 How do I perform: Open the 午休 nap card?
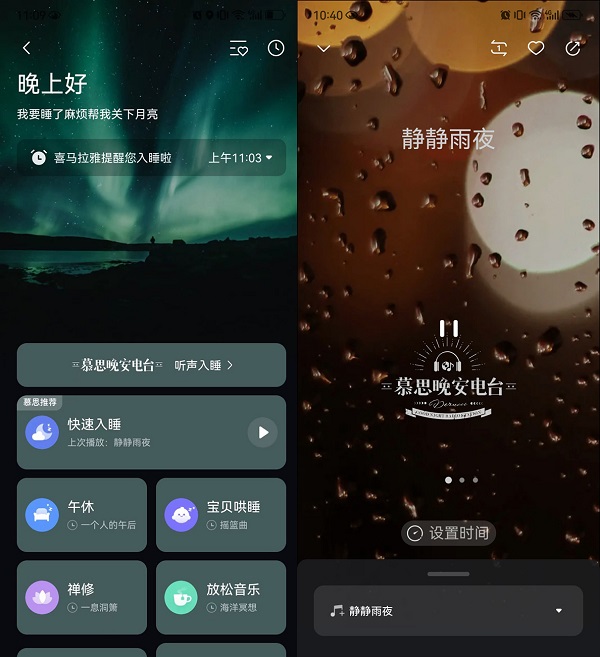(82, 514)
